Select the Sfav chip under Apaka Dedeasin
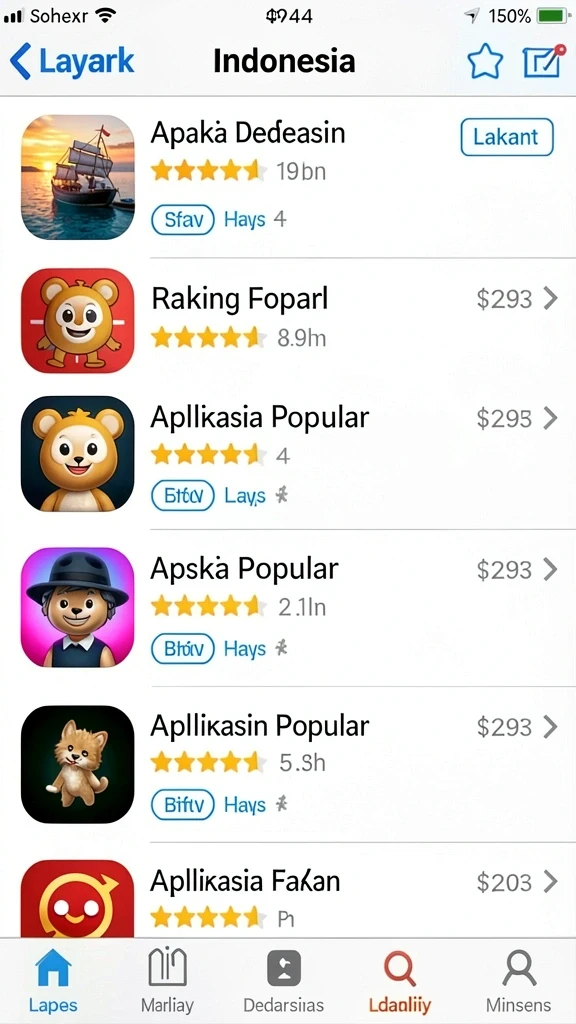The image size is (576, 1024). [x=183, y=219]
